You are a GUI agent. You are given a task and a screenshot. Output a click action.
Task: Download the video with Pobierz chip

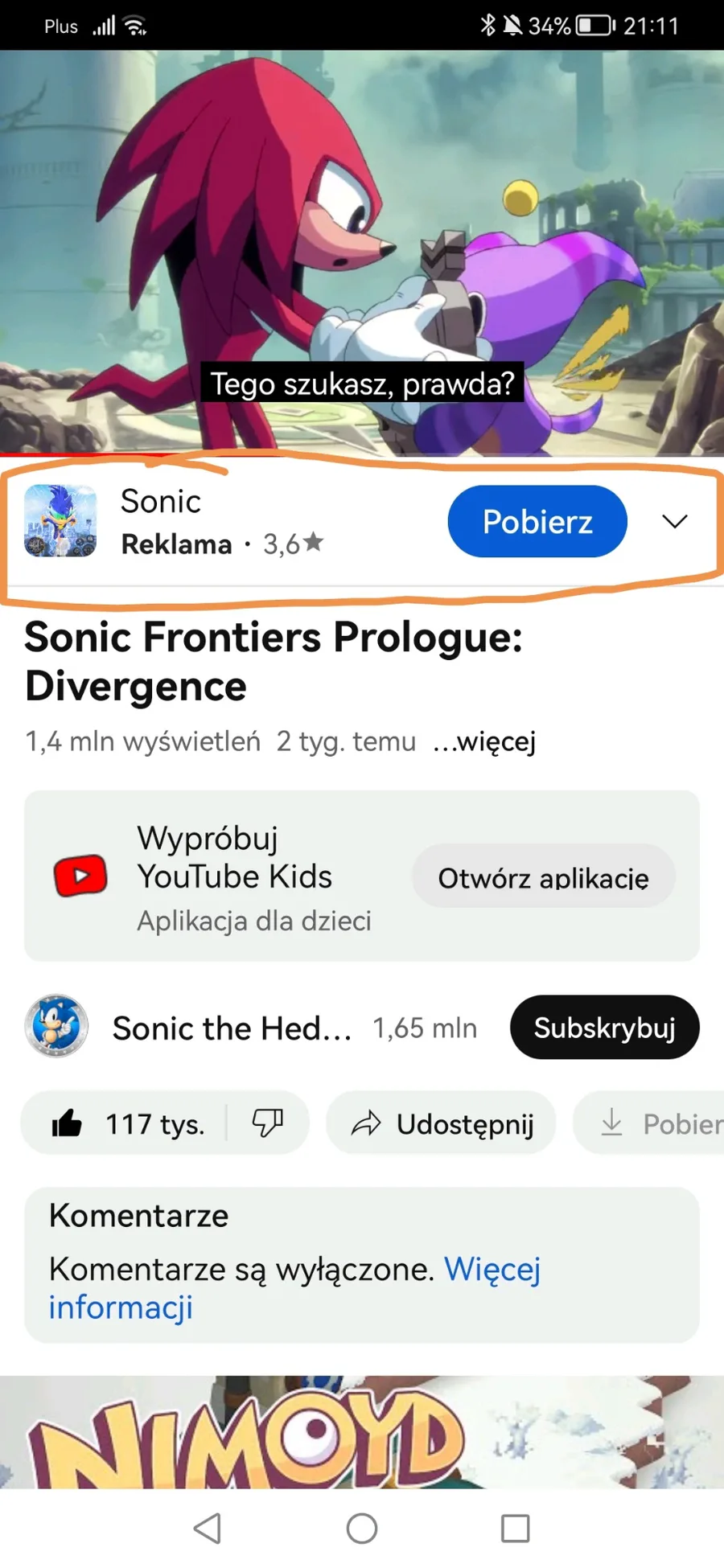(x=660, y=1123)
